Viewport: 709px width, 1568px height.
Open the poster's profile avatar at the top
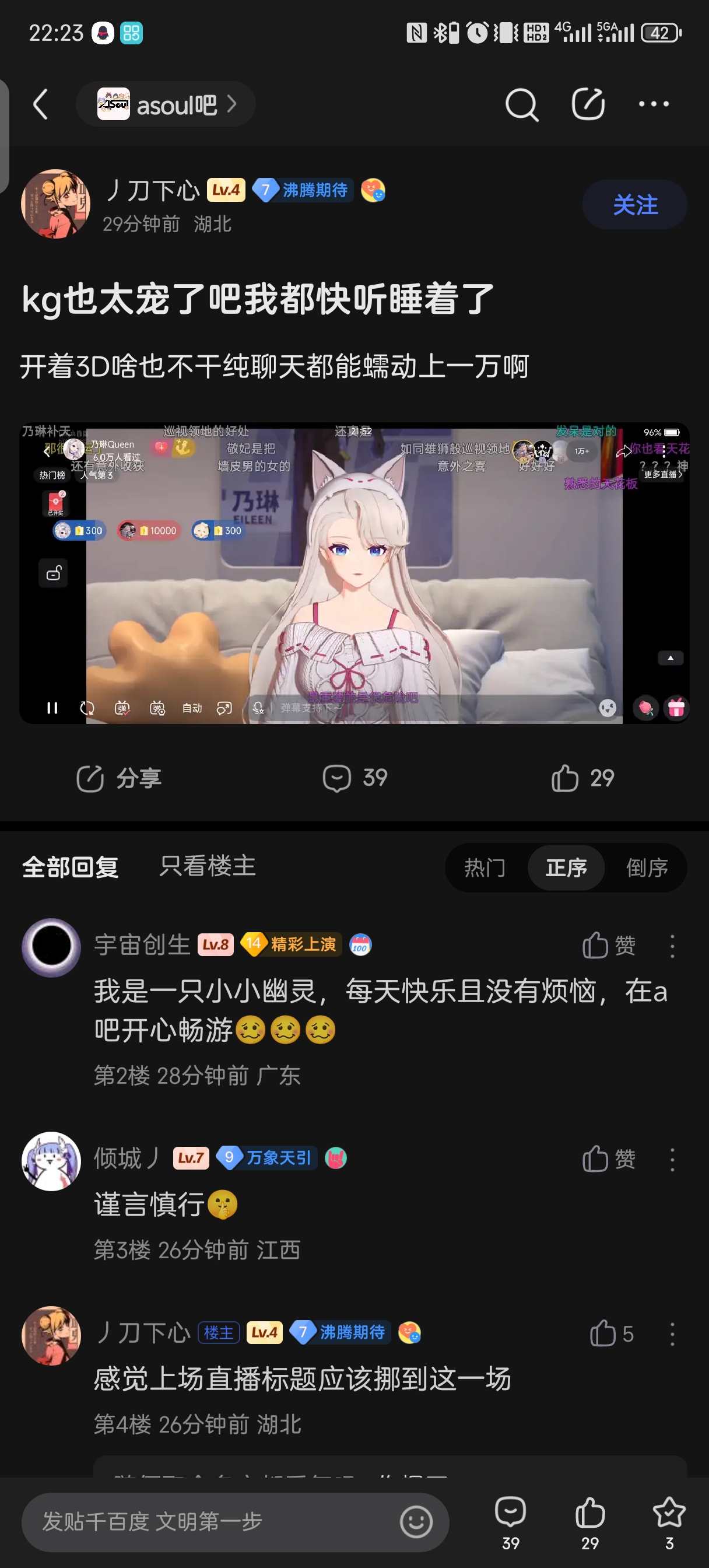point(55,204)
